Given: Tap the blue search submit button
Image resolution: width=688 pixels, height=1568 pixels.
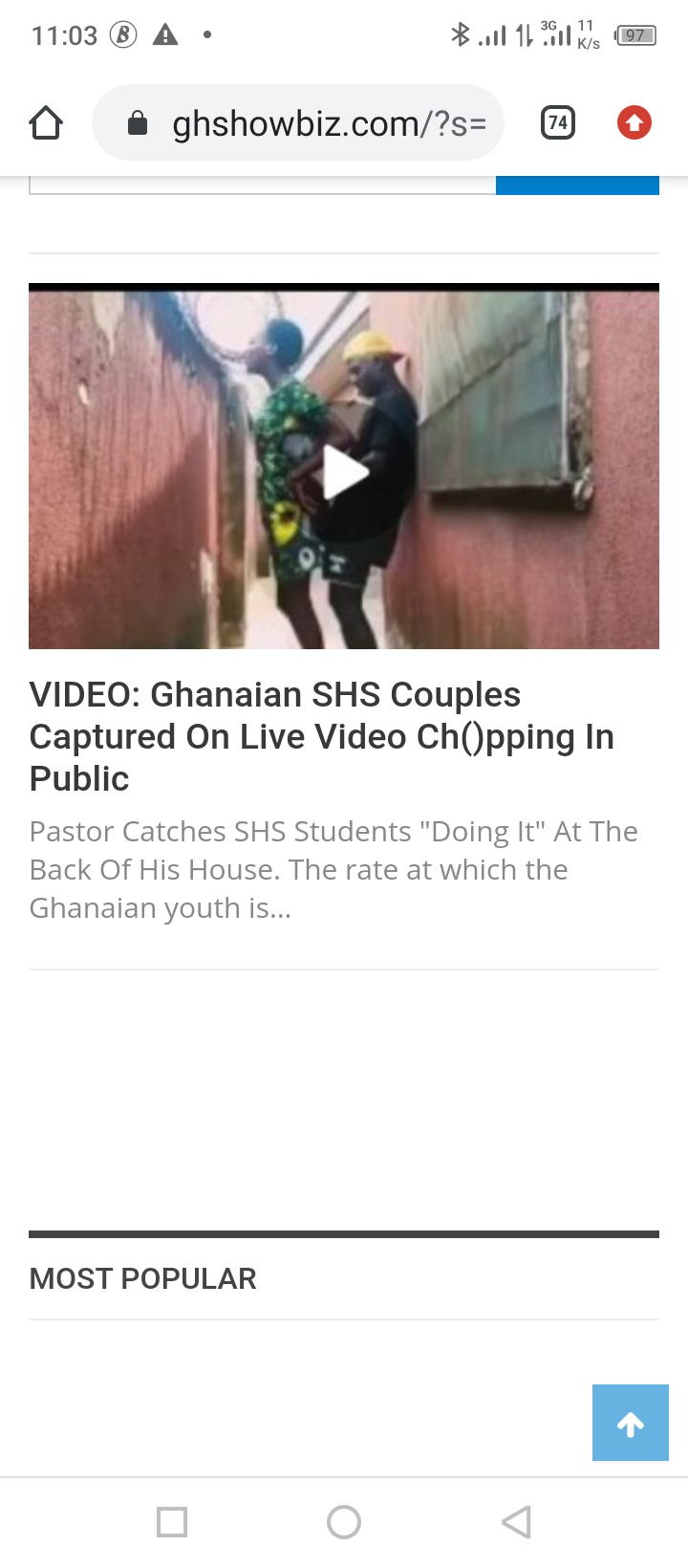Looking at the screenshot, I should tap(577, 185).
